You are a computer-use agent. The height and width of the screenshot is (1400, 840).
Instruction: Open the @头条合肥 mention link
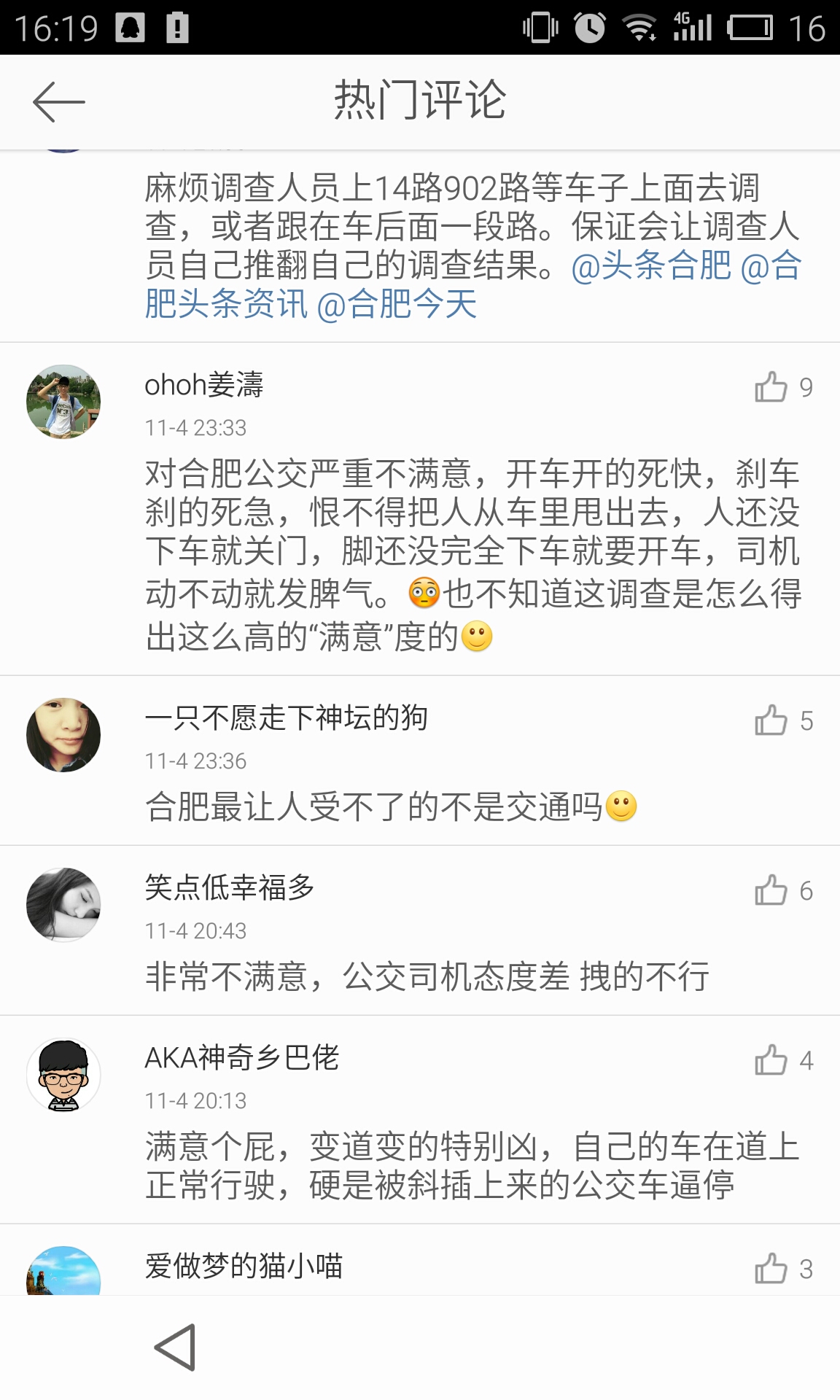[650, 265]
